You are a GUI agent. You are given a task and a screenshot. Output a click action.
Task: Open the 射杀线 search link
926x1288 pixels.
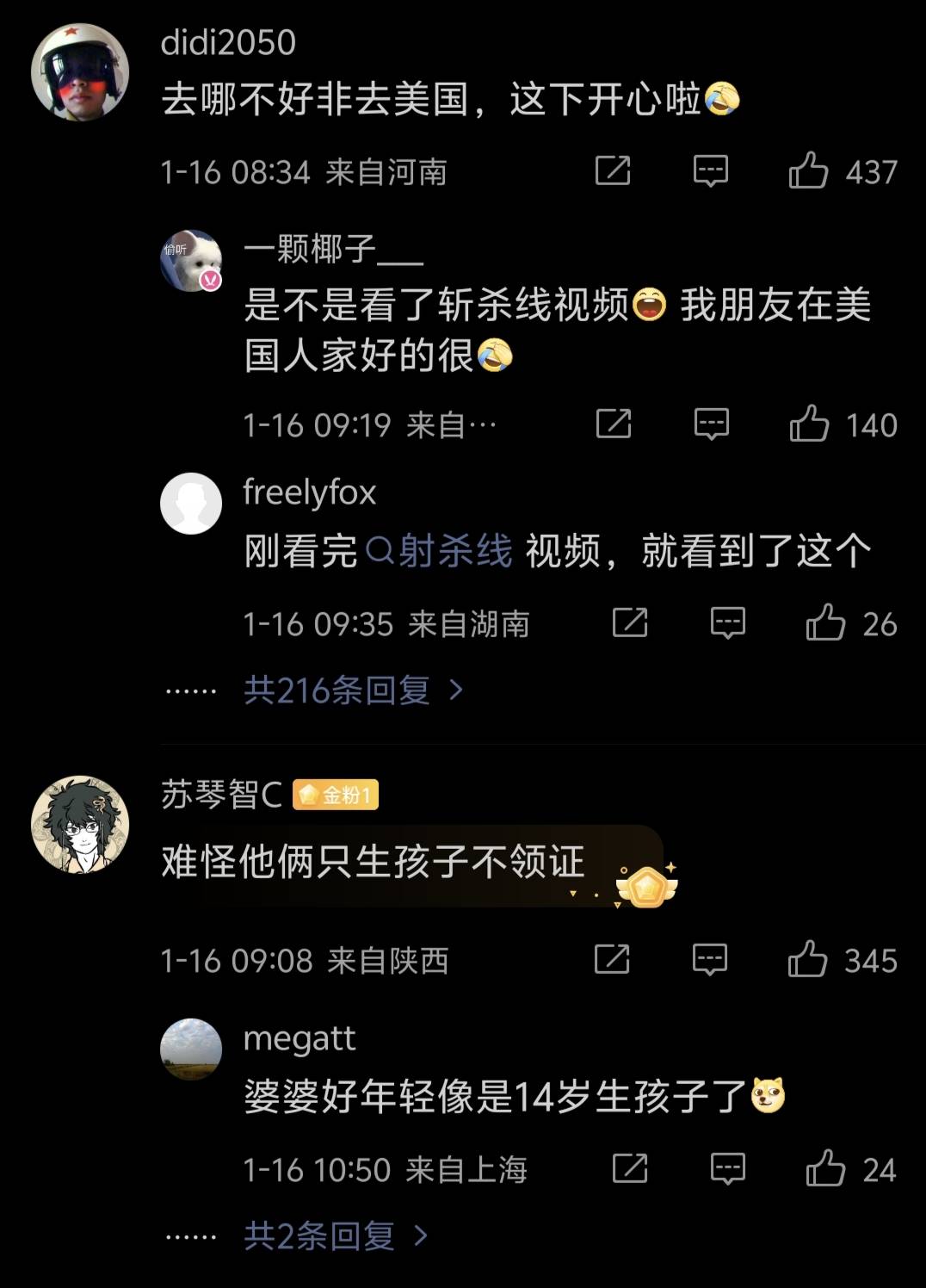pos(441,551)
